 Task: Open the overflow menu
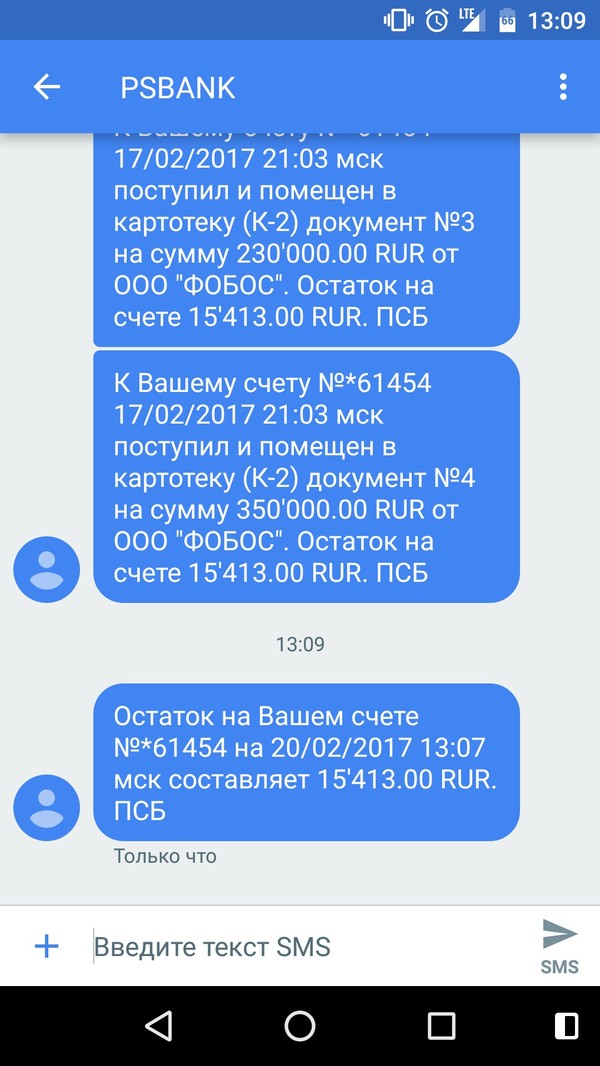(563, 87)
